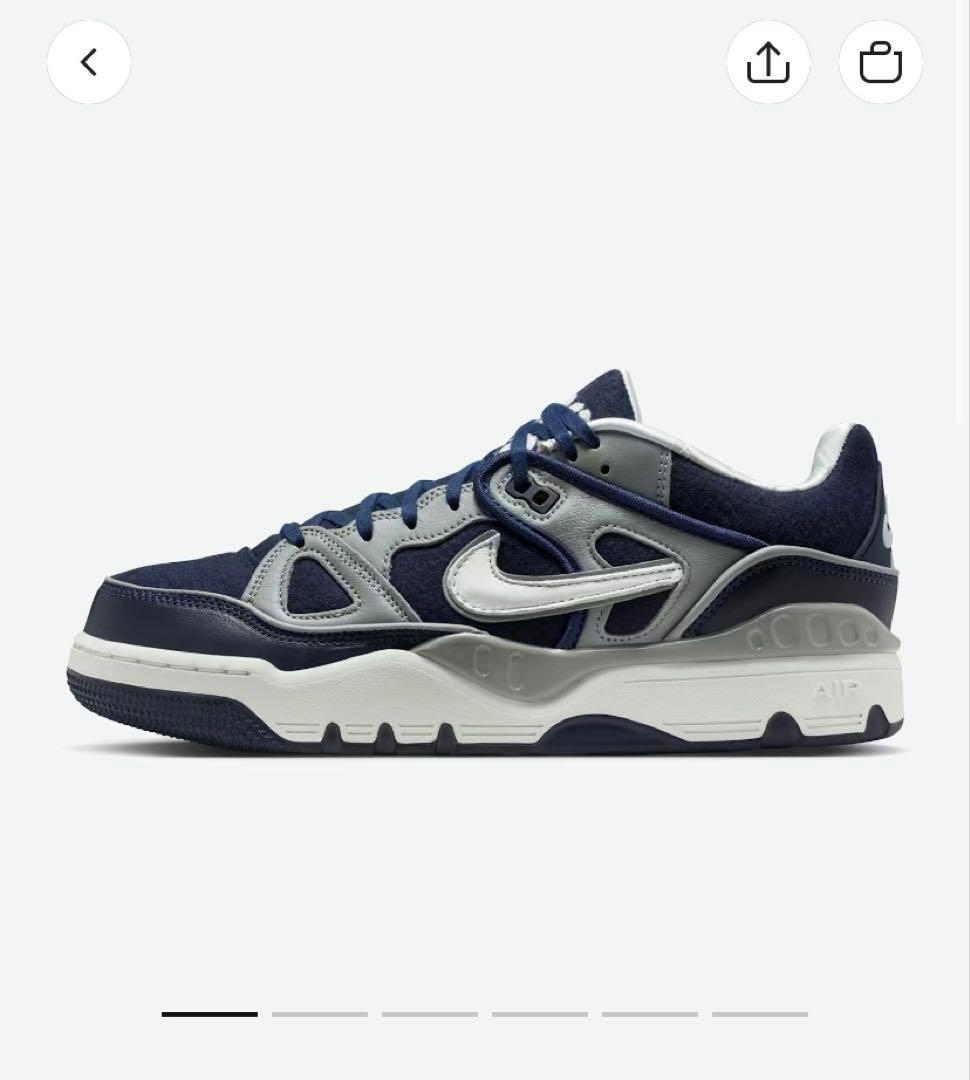The image size is (970, 1080).
Task: Jump to the fourth image via its indicator
Action: (539, 1013)
